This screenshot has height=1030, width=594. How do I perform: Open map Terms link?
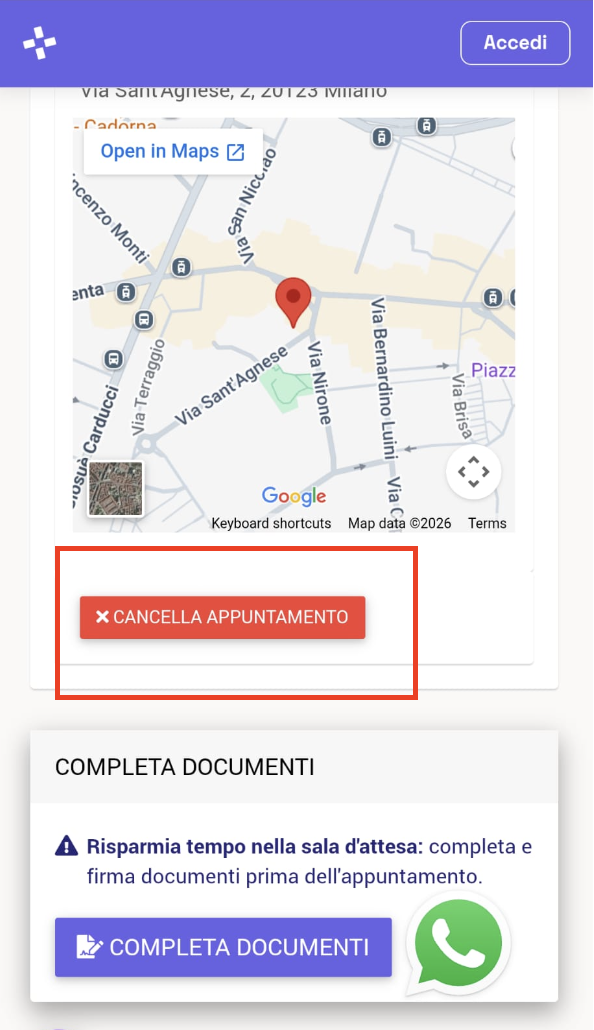(487, 524)
